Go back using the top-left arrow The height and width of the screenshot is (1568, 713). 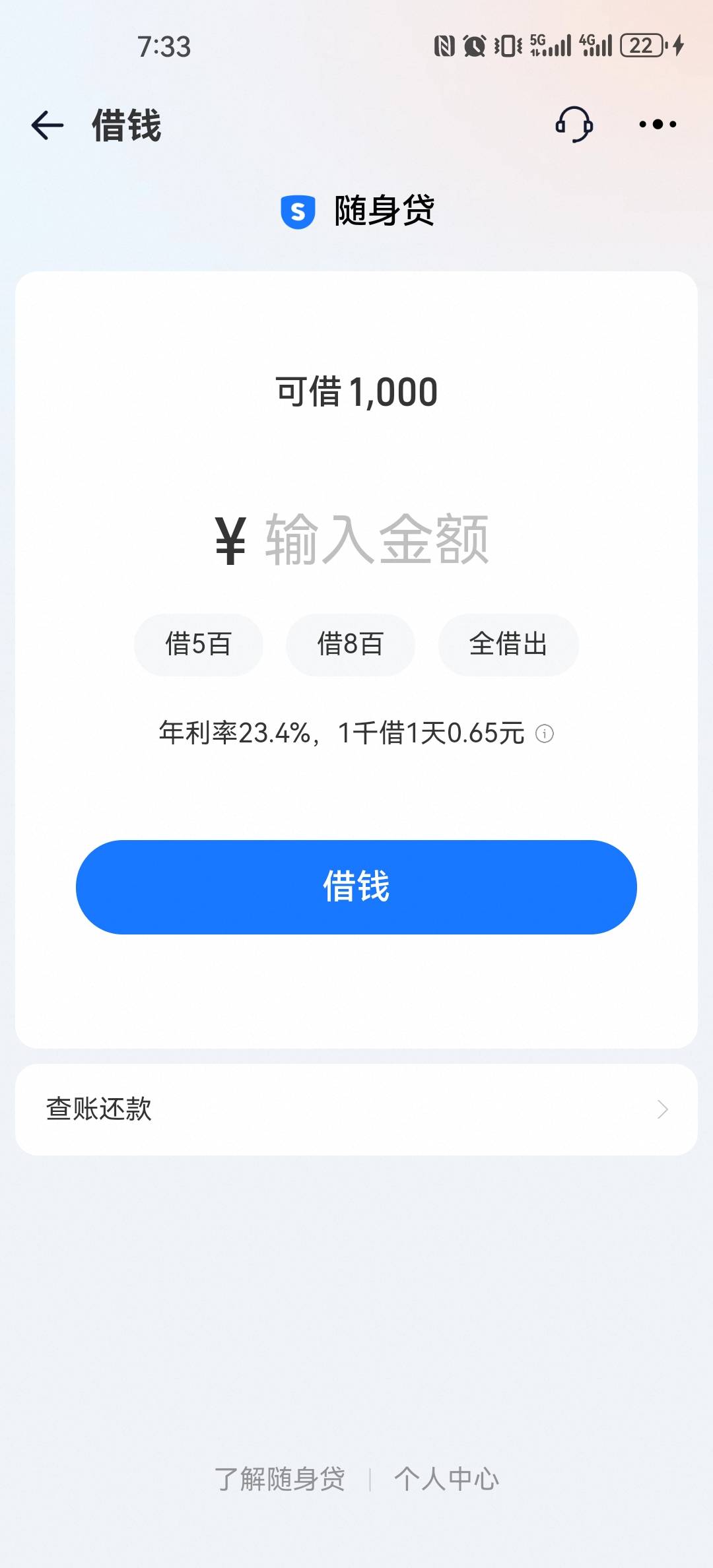(x=48, y=125)
